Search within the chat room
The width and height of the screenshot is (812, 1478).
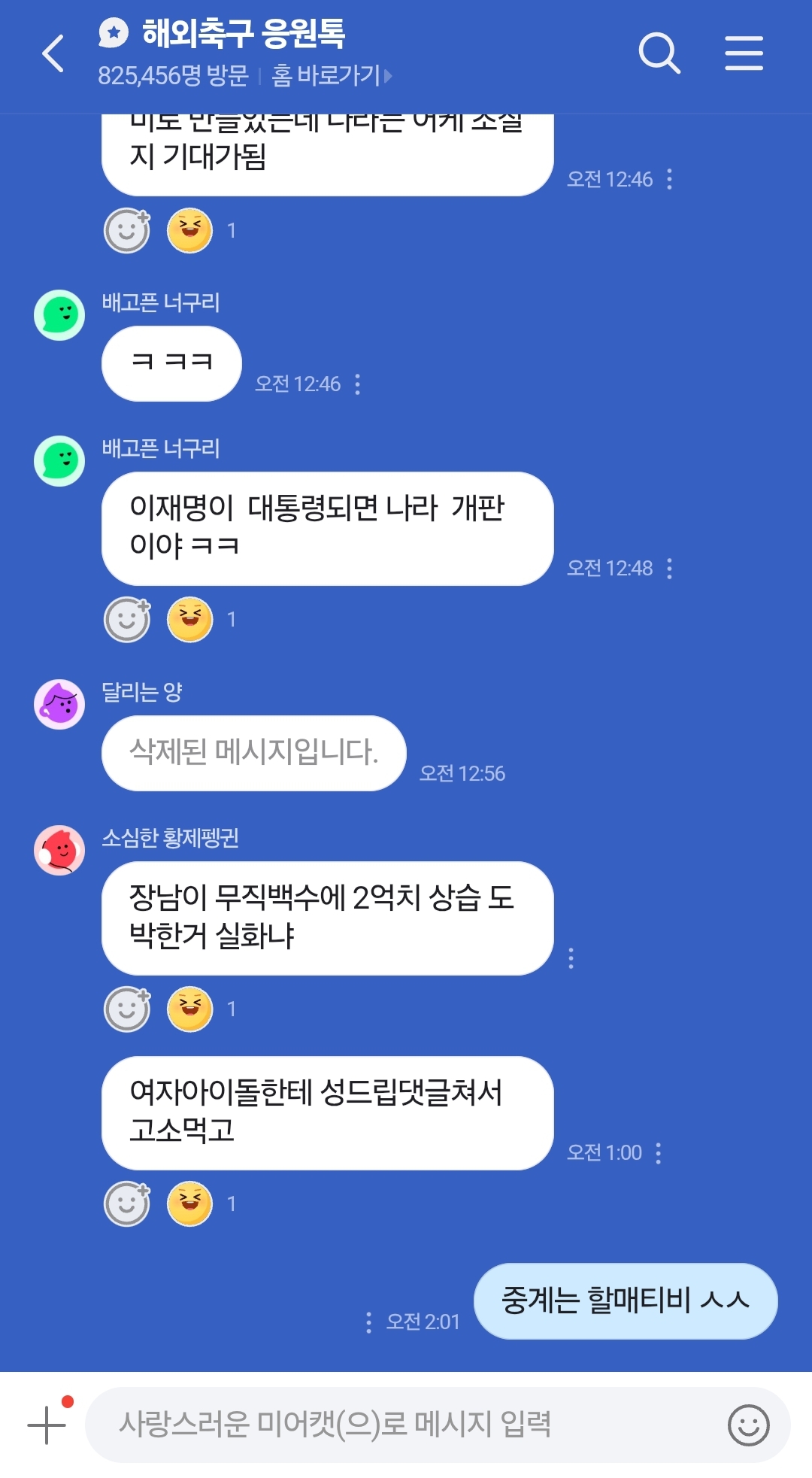click(x=659, y=53)
